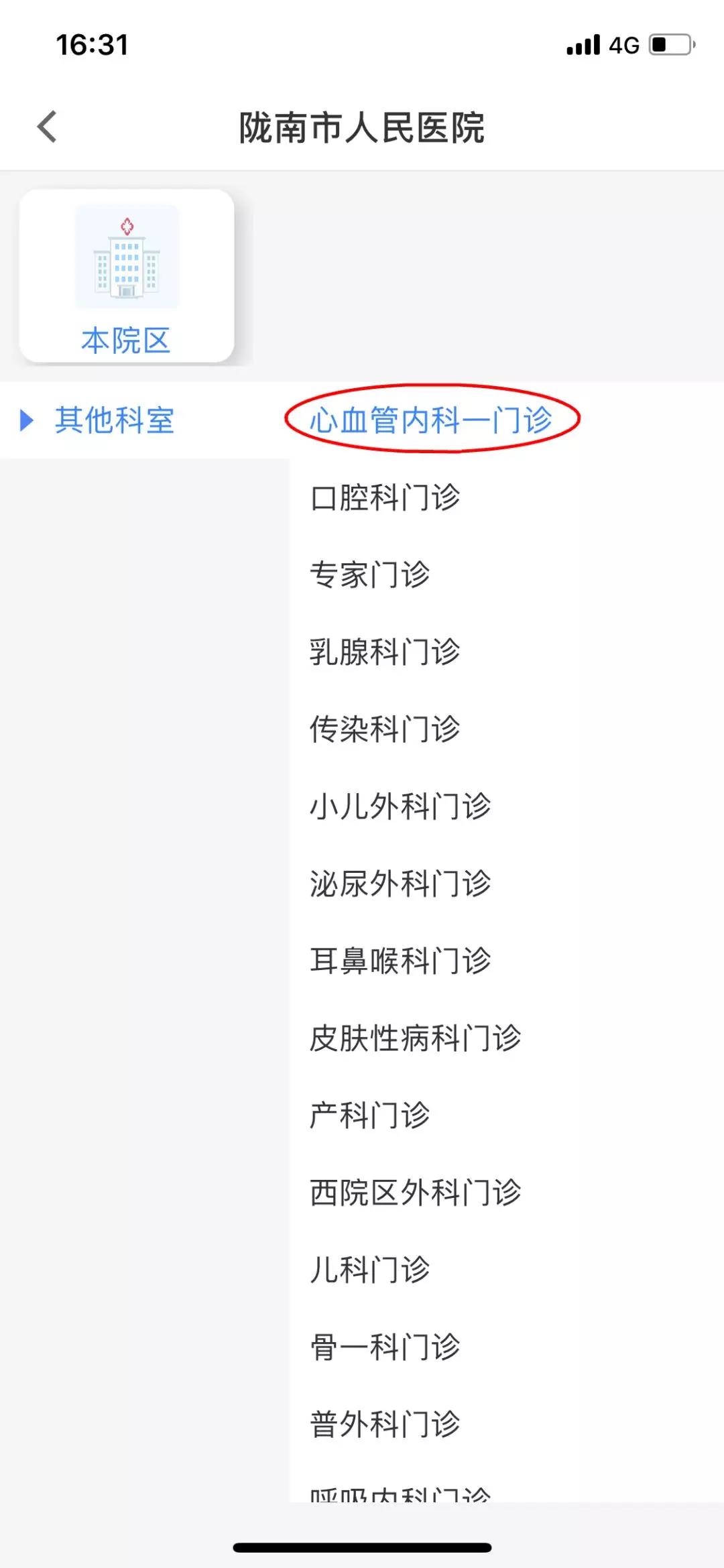The height and width of the screenshot is (1568, 724).
Task: Choose 骨一科门诊
Action: coord(385,1346)
